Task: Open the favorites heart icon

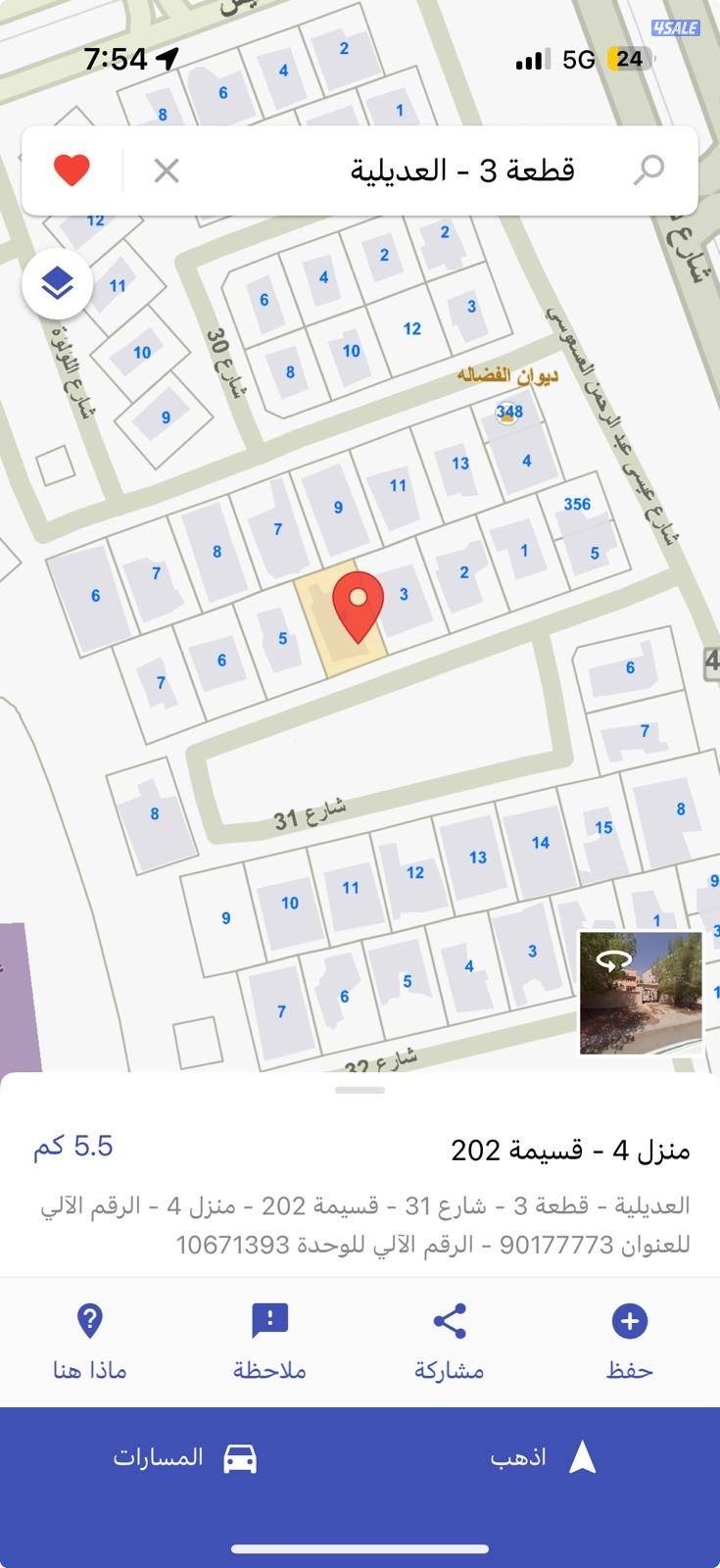Action: point(73,170)
